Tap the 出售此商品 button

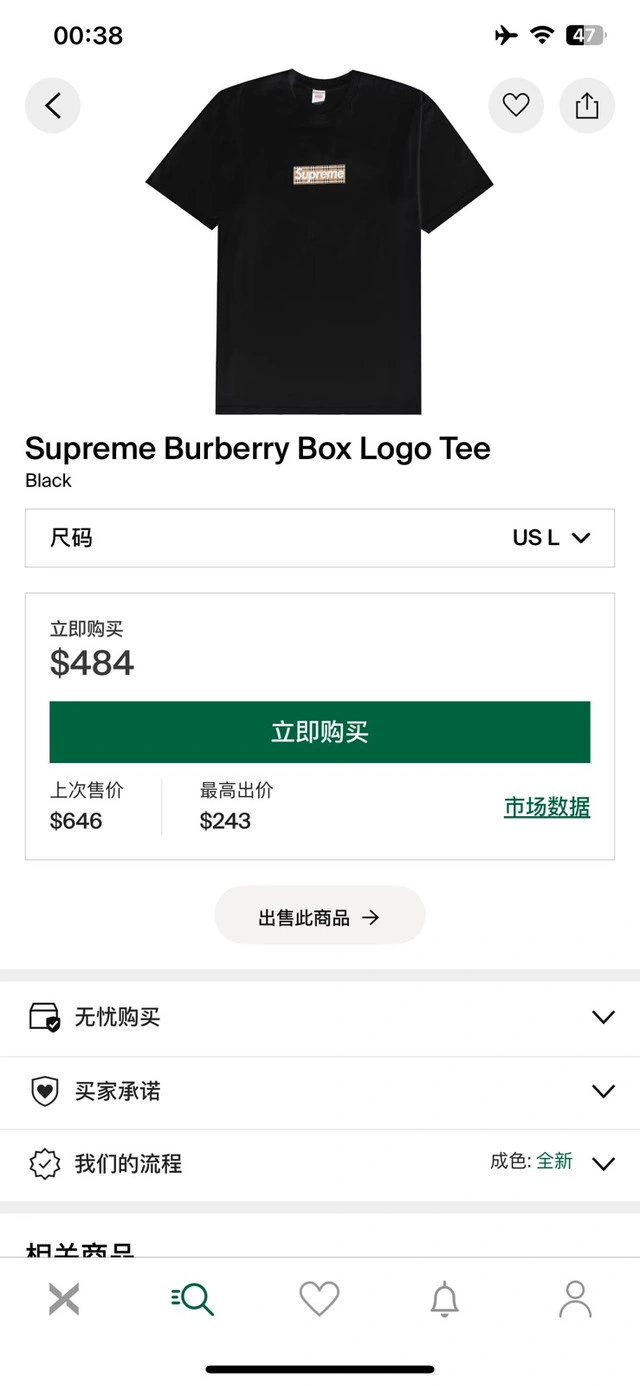[320, 917]
